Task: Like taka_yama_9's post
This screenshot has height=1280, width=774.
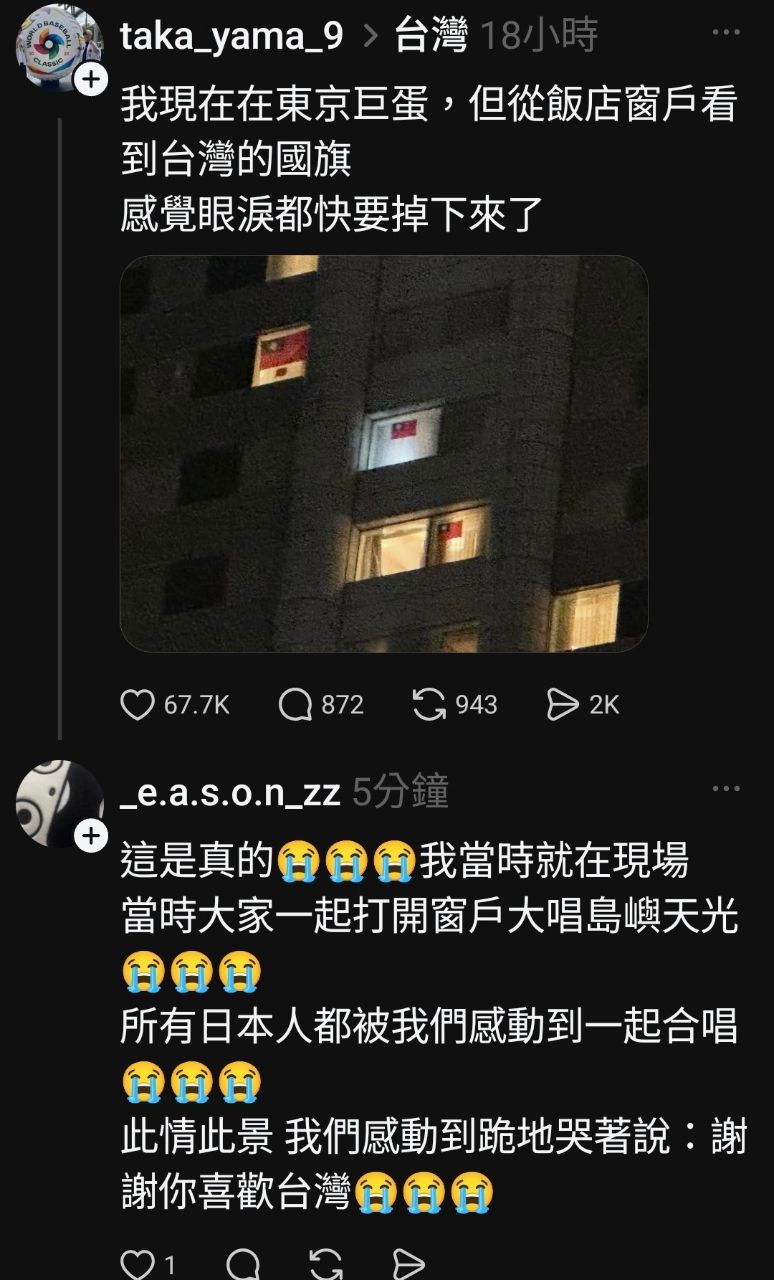Action: point(137,705)
